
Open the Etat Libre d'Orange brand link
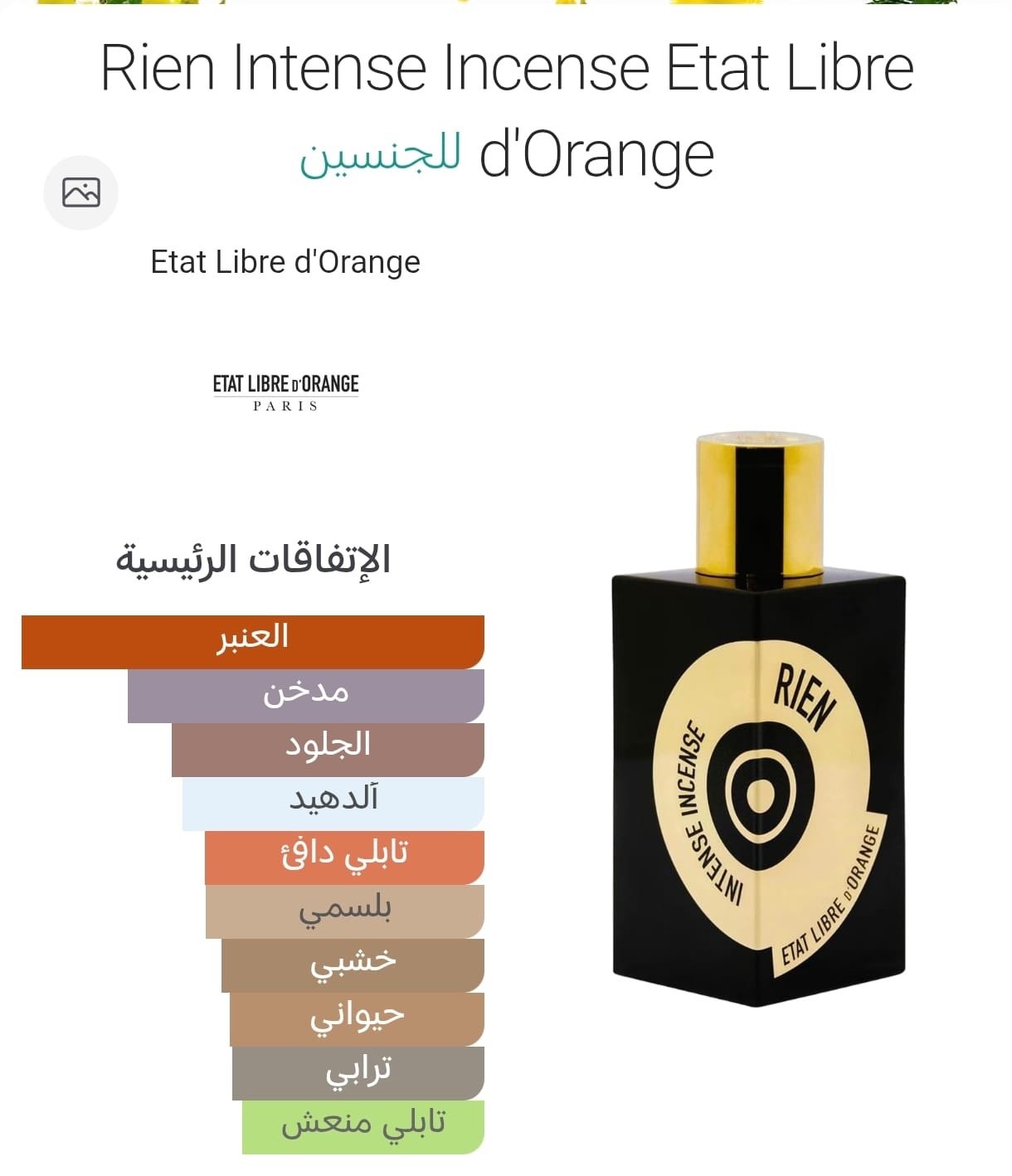pyautogui.click(x=285, y=262)
